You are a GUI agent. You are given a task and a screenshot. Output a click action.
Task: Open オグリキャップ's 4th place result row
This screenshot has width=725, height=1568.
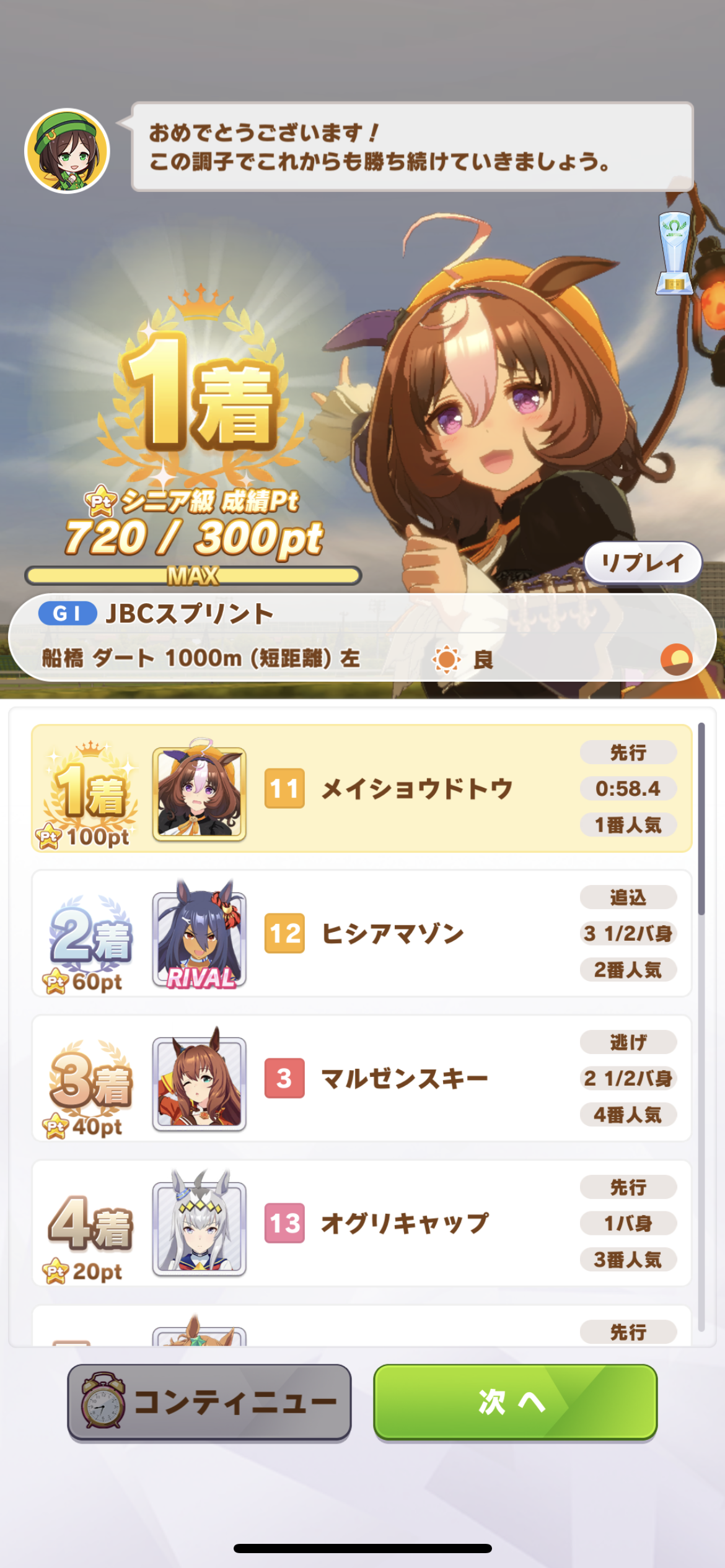361,1223
